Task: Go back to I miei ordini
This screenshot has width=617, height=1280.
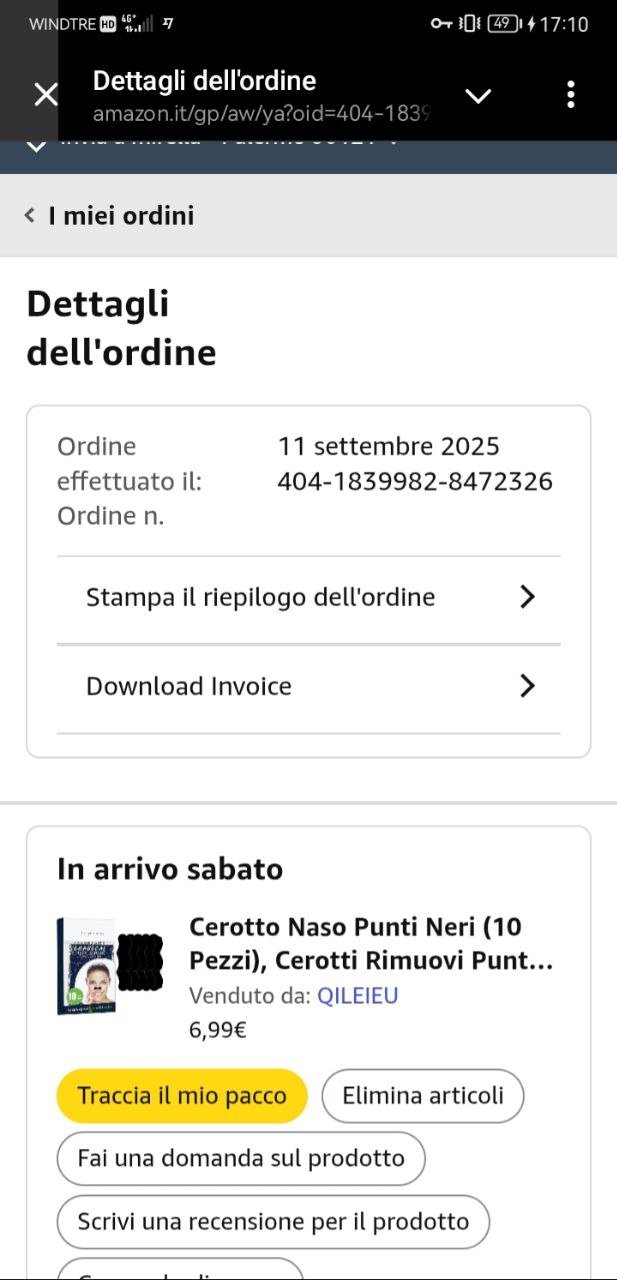Action: pos(110,215)
